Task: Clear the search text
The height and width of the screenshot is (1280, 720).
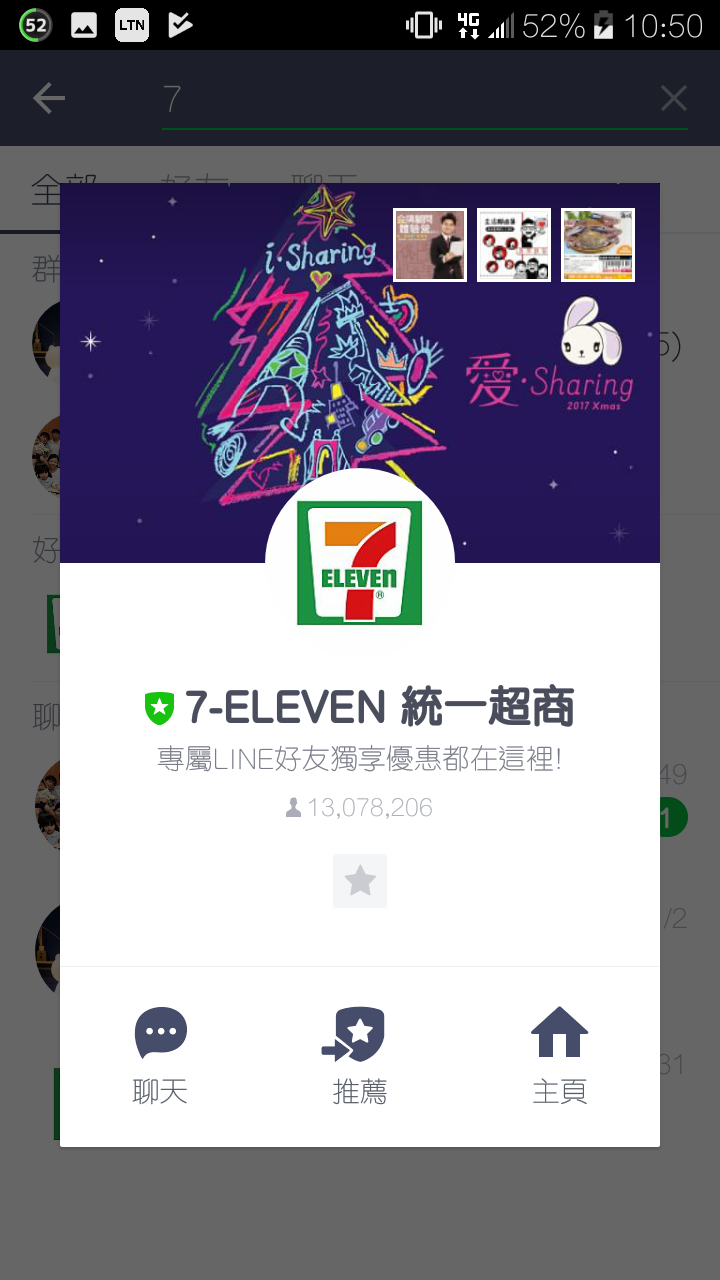Action: point(674,98)
